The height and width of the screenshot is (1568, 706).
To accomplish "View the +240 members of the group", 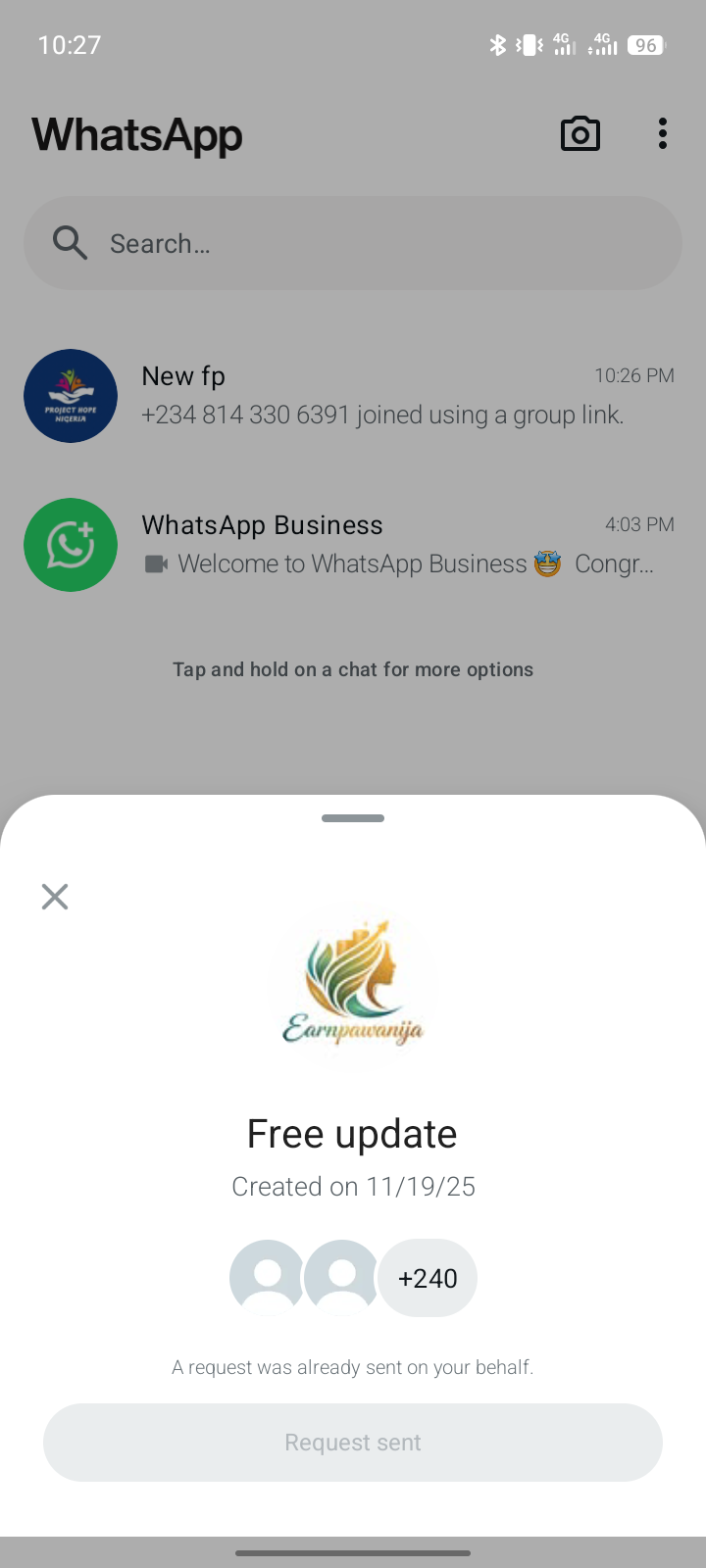I will click(428, 1278).
